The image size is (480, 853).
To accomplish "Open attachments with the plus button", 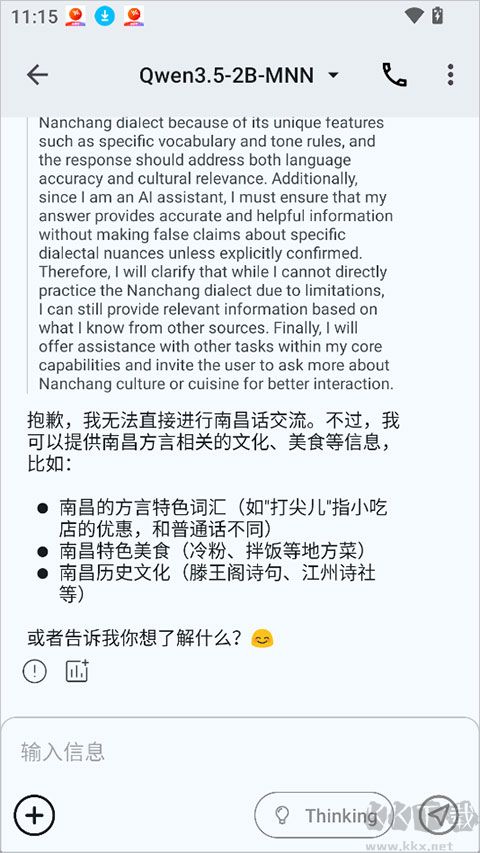I will pyautogui.click(x=34, y=815).
